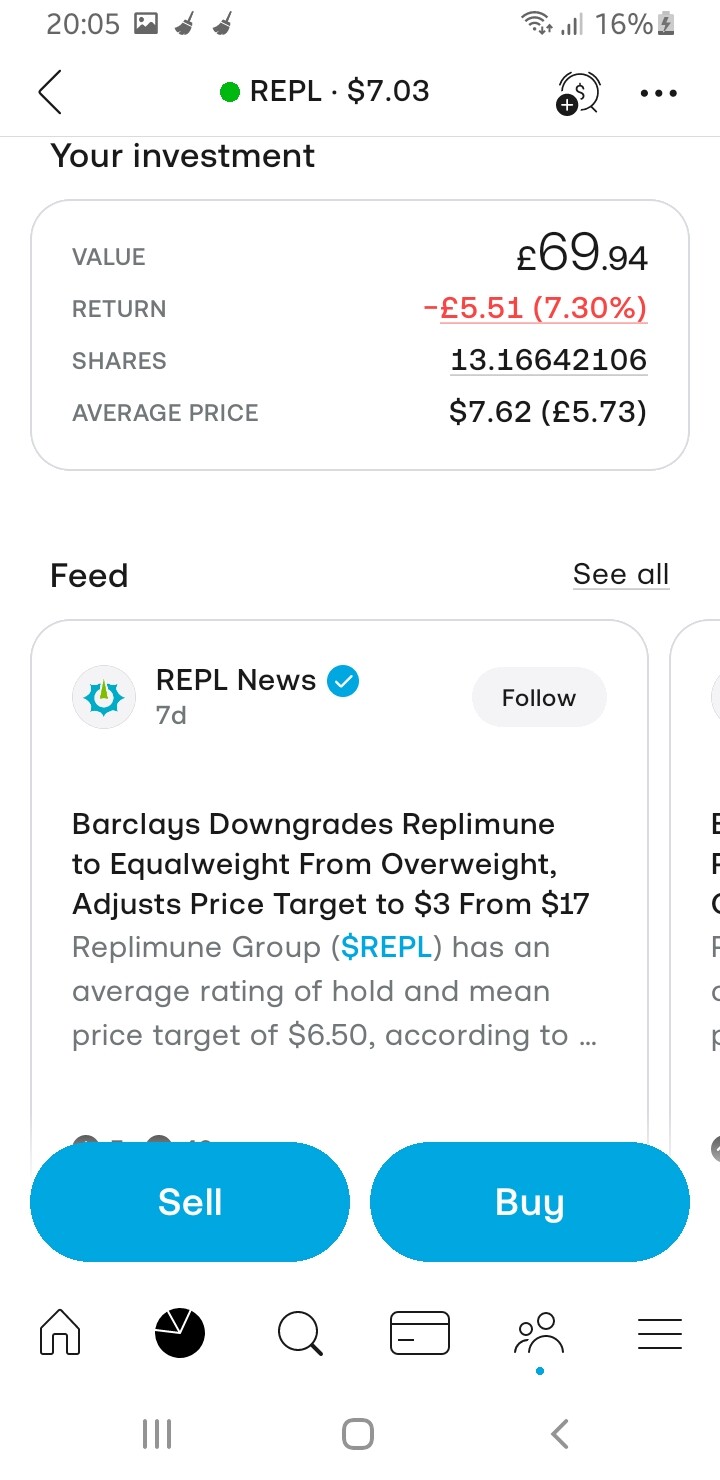
Task: Open the price alert icon
Action: (577, 93)
